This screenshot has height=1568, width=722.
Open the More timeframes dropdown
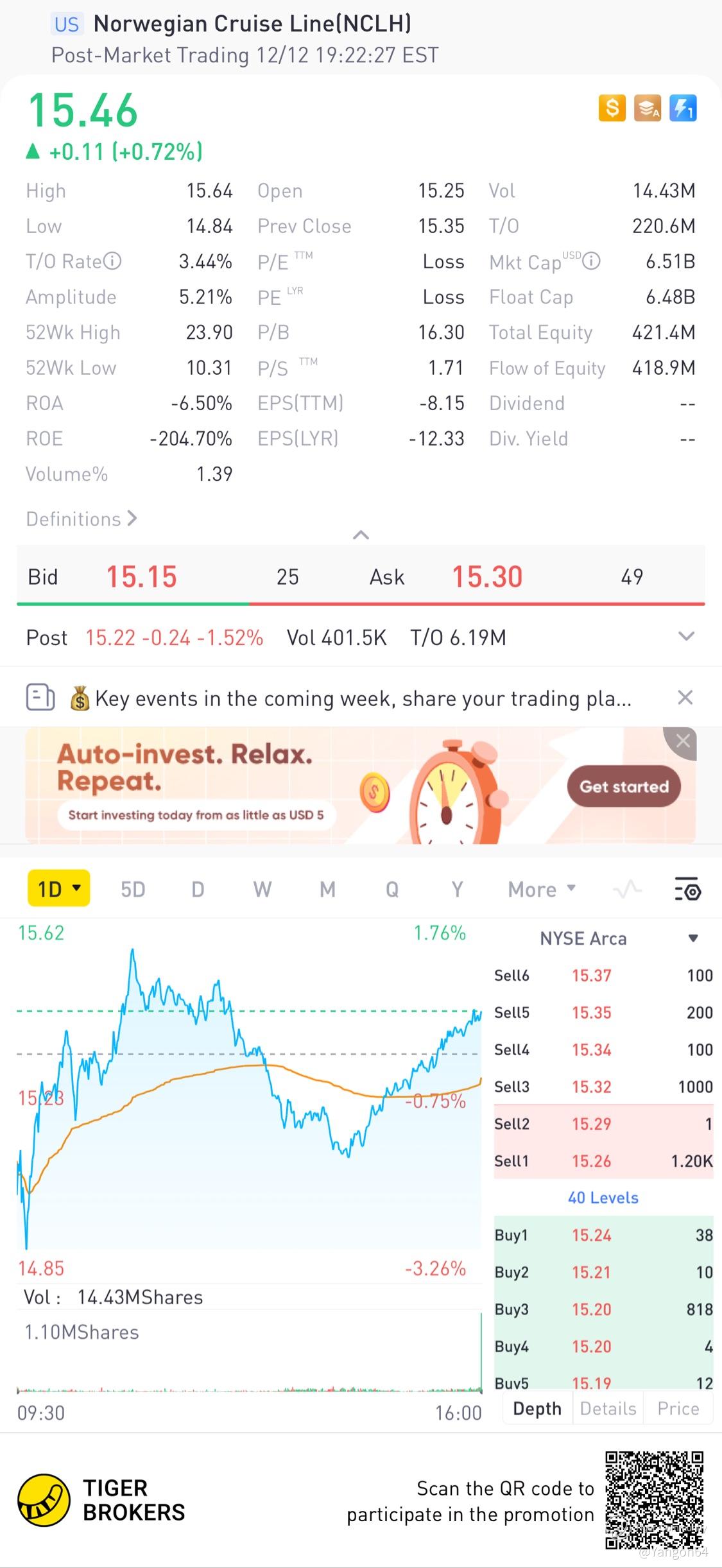tap(542, 890)
